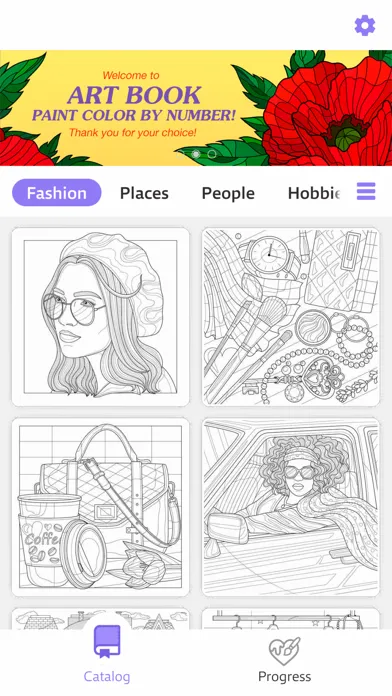Screen dimensions: 392x696
Task: Switch to the Places category
Action: coord(144,193)
